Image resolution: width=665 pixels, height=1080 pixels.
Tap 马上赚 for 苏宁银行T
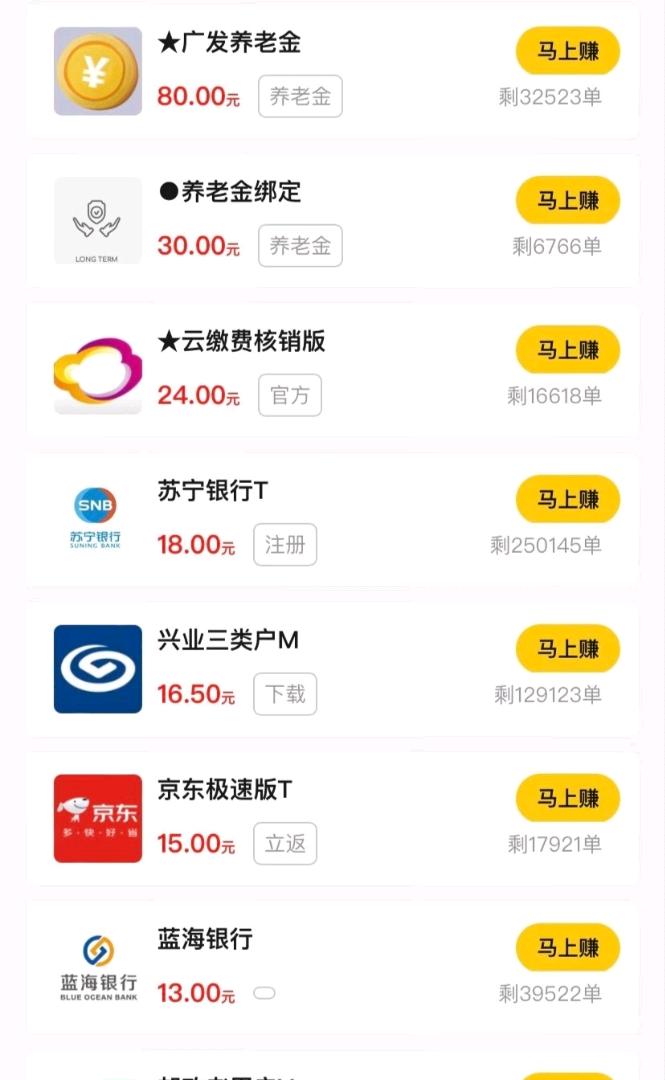[x=568, y=499]
